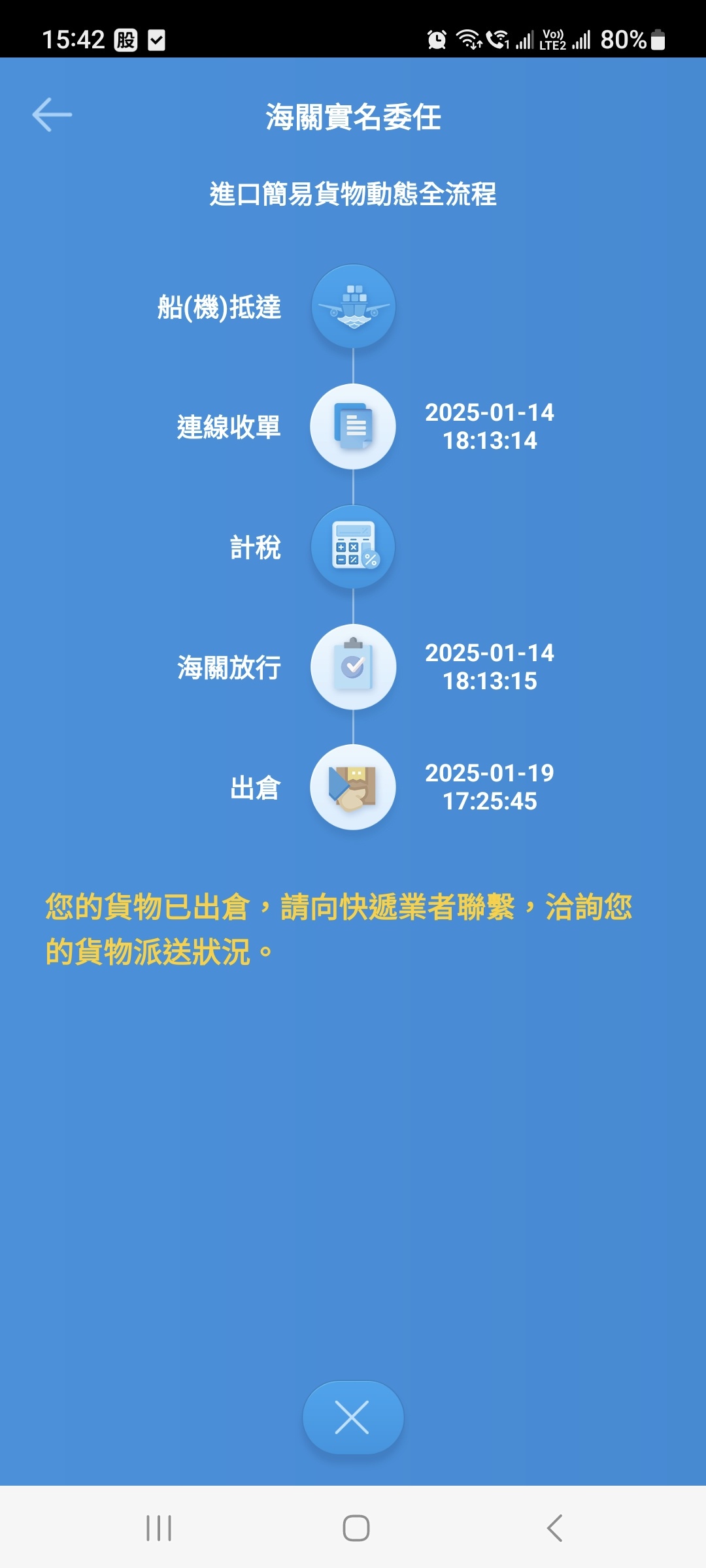This screenshot has width=706, height=1568.
Task: Go to the phone's home screen
Action: pos(356,1527)
